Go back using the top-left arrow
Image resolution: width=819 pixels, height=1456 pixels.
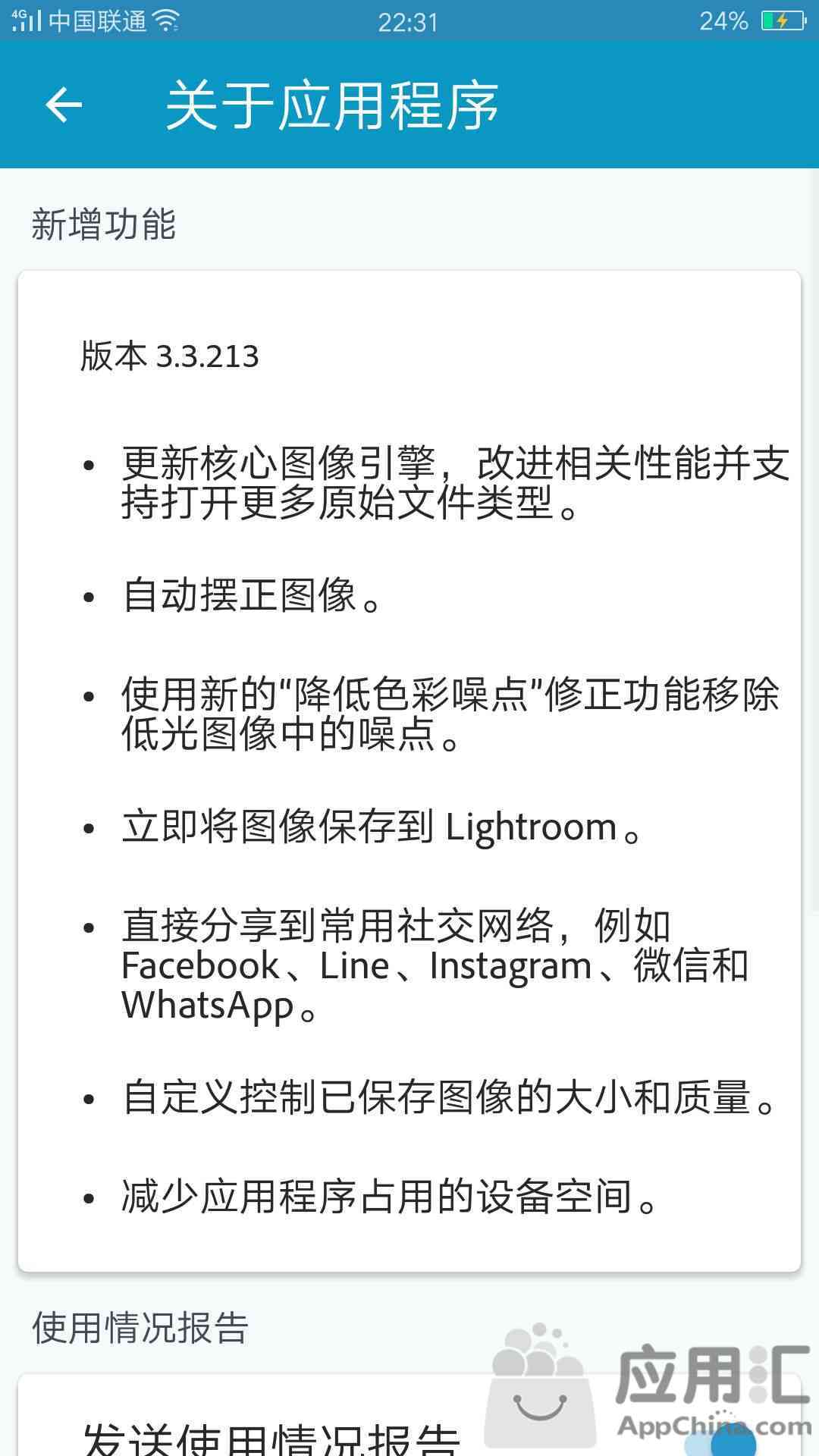tap(64, 105)
